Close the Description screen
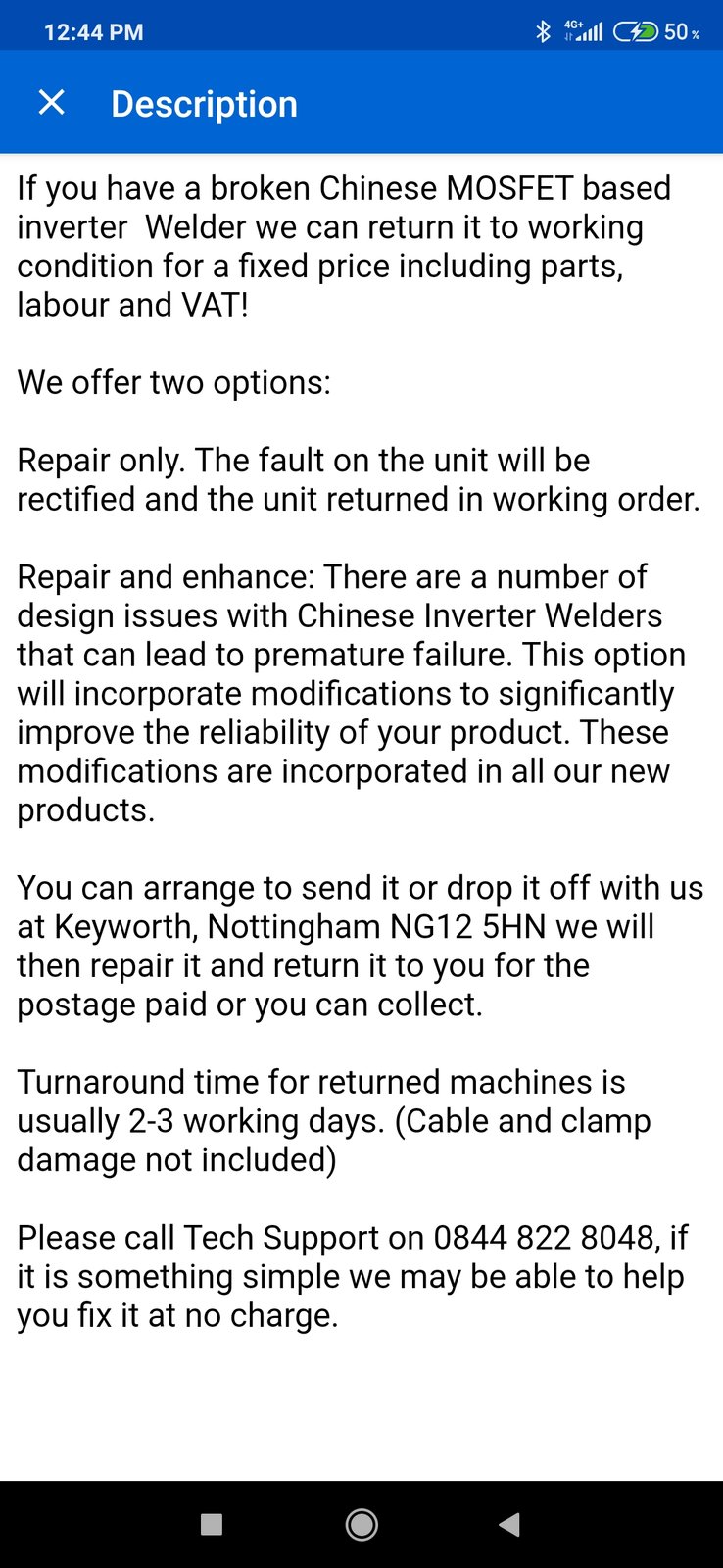This screenshot has width=723, height=1568. pos(52,103)
